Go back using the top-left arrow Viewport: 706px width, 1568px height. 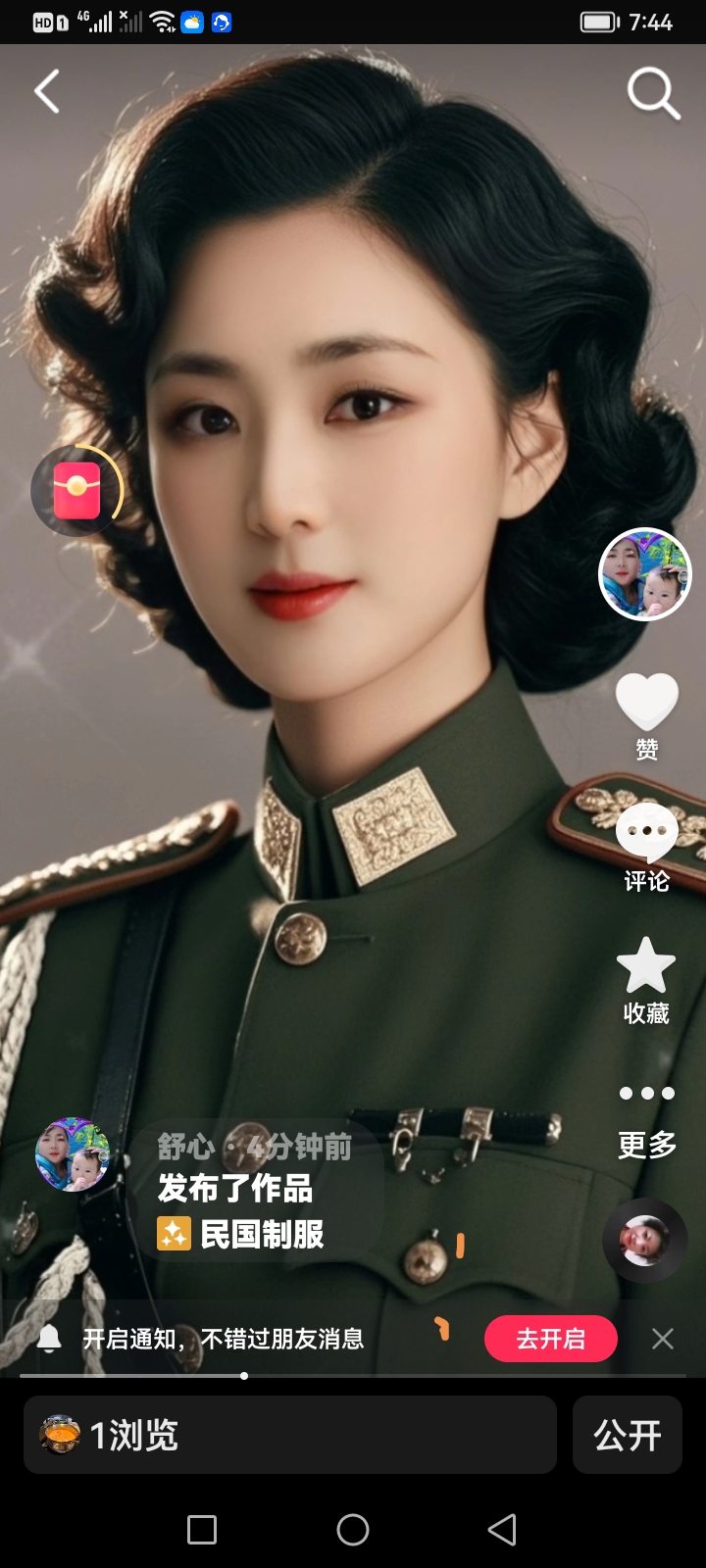click(47, 92)
